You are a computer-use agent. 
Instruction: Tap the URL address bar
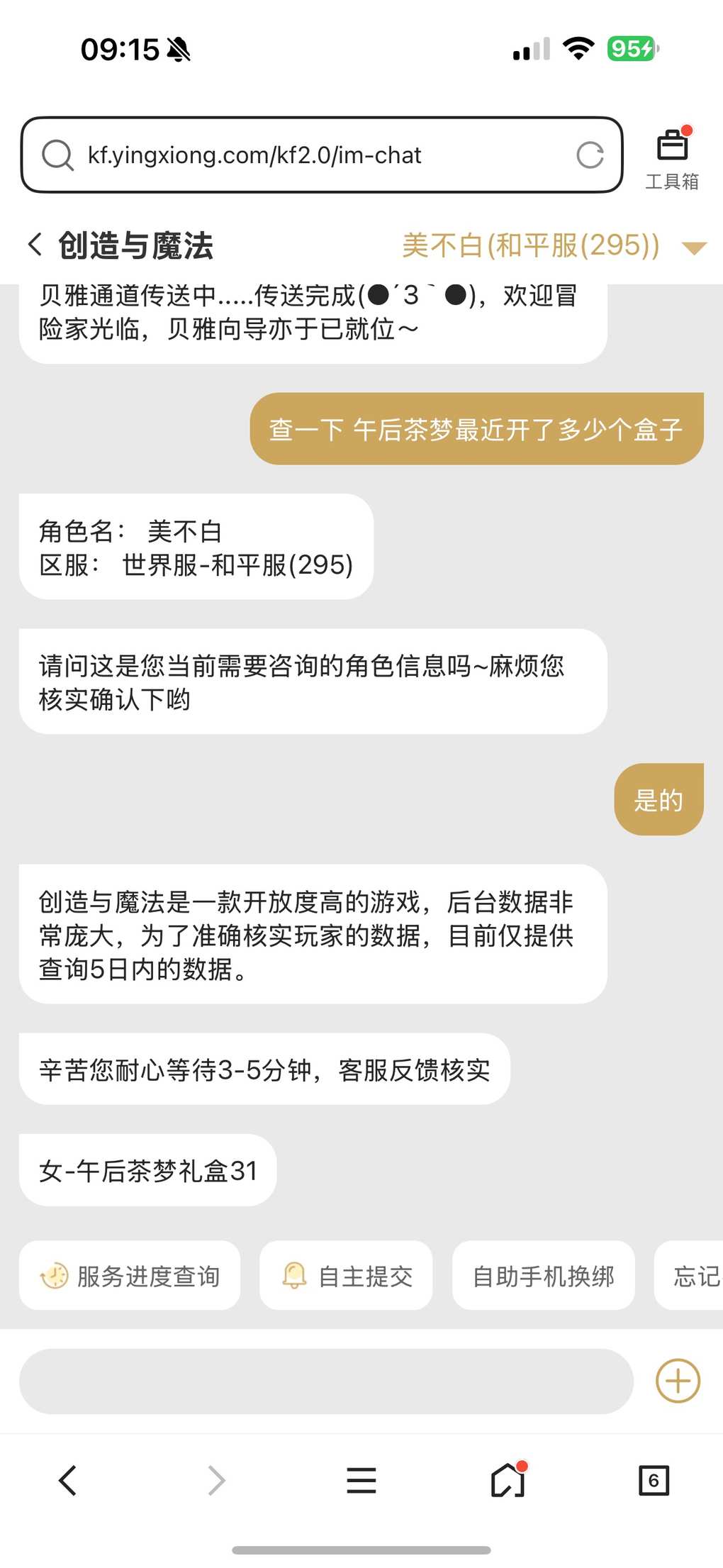point(312,155)
